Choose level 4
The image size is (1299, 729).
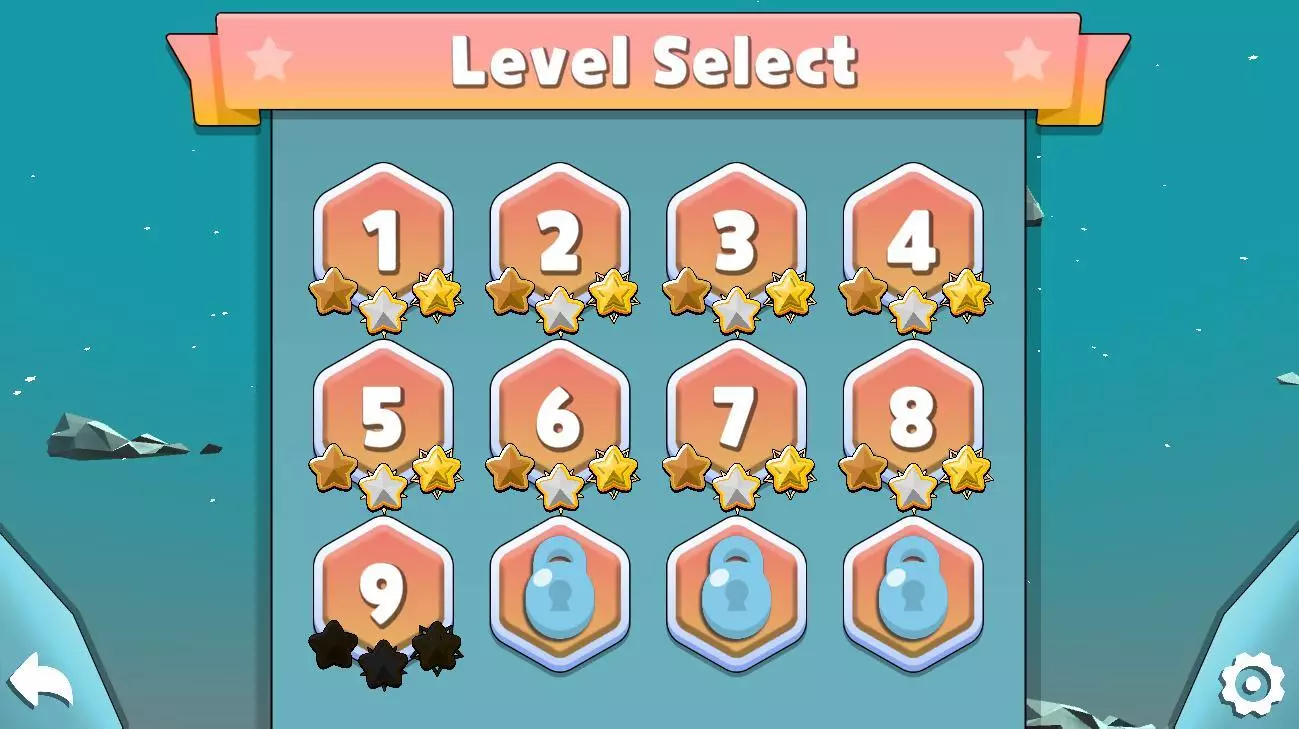[x=912, y=237]
